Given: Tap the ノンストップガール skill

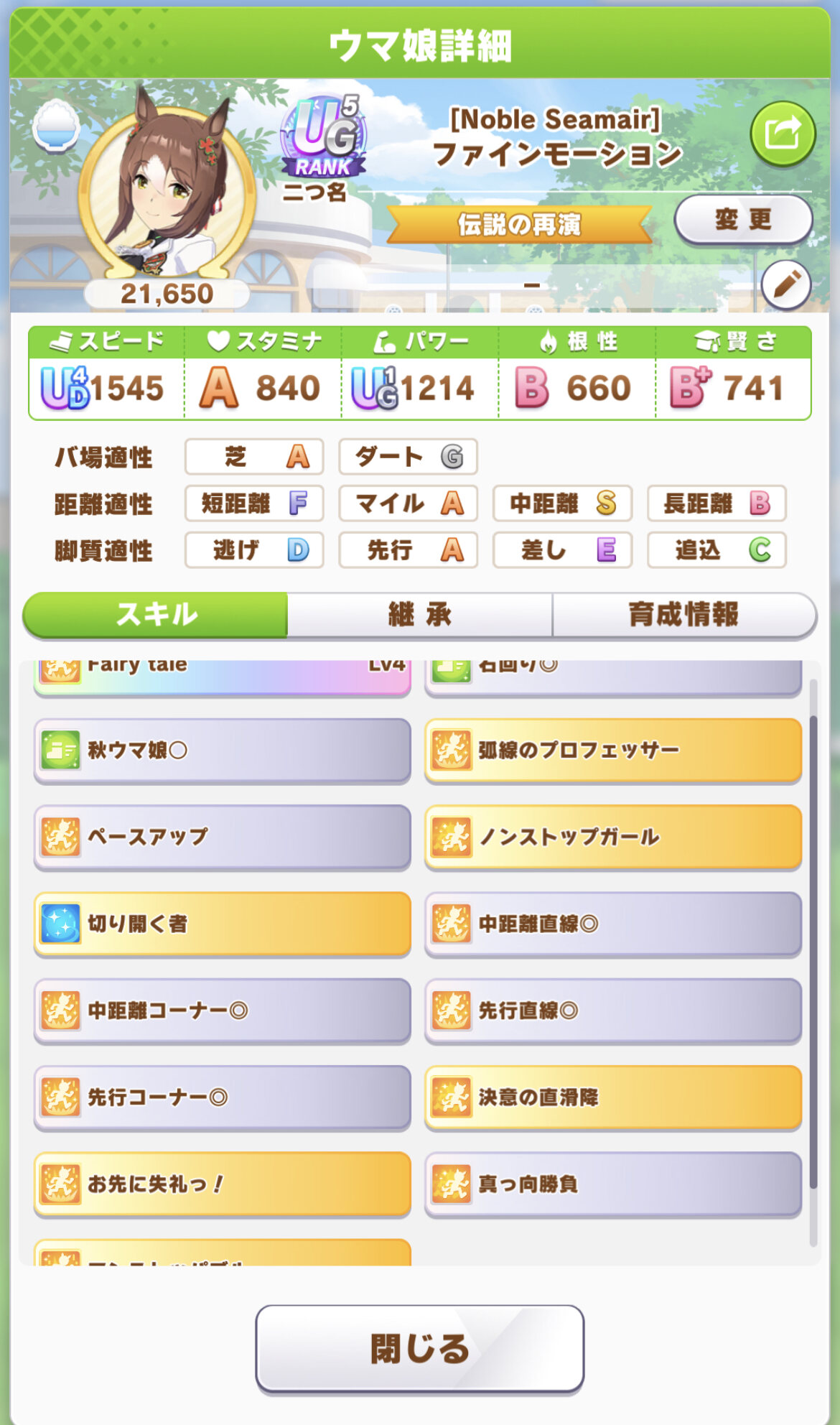Looking at the screenshot, I should (x=613, y=837).
